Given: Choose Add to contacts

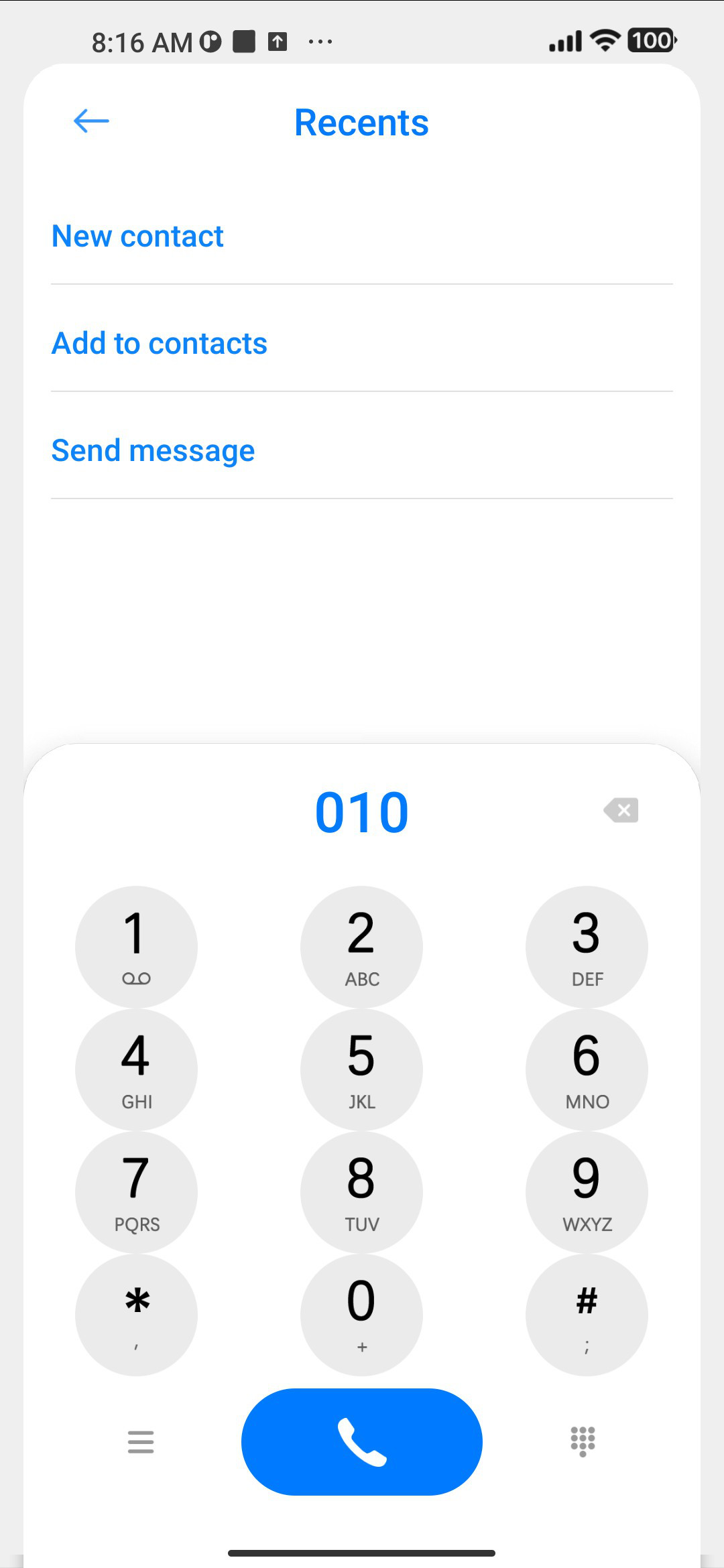Looking at the screenshot, I should click(362, 343).
